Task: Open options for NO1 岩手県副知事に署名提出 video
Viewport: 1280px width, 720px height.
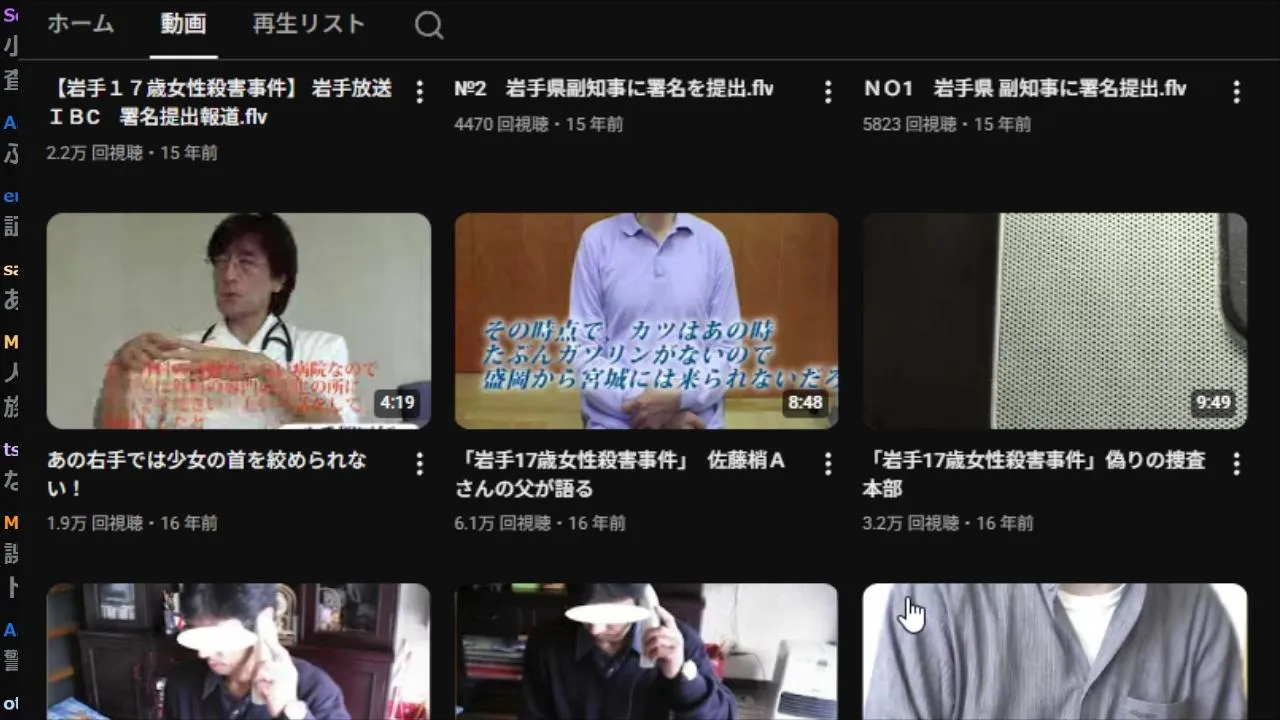Action: point(1236,92)
